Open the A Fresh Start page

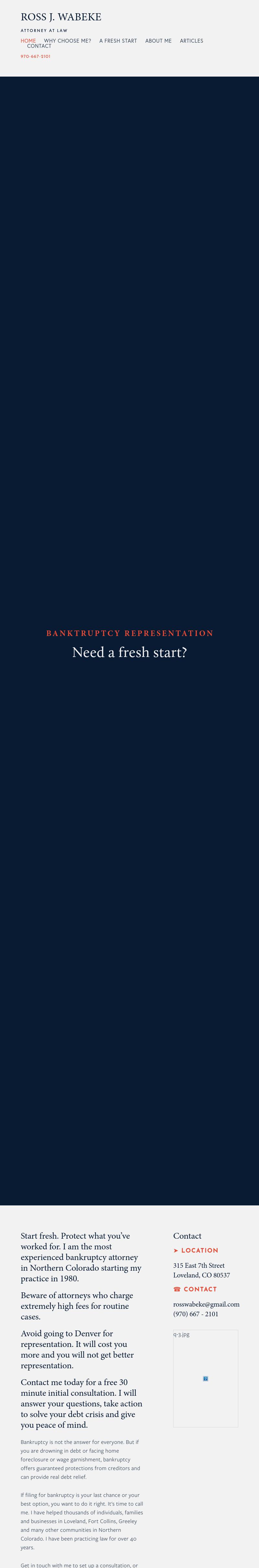tap(118, 41)
